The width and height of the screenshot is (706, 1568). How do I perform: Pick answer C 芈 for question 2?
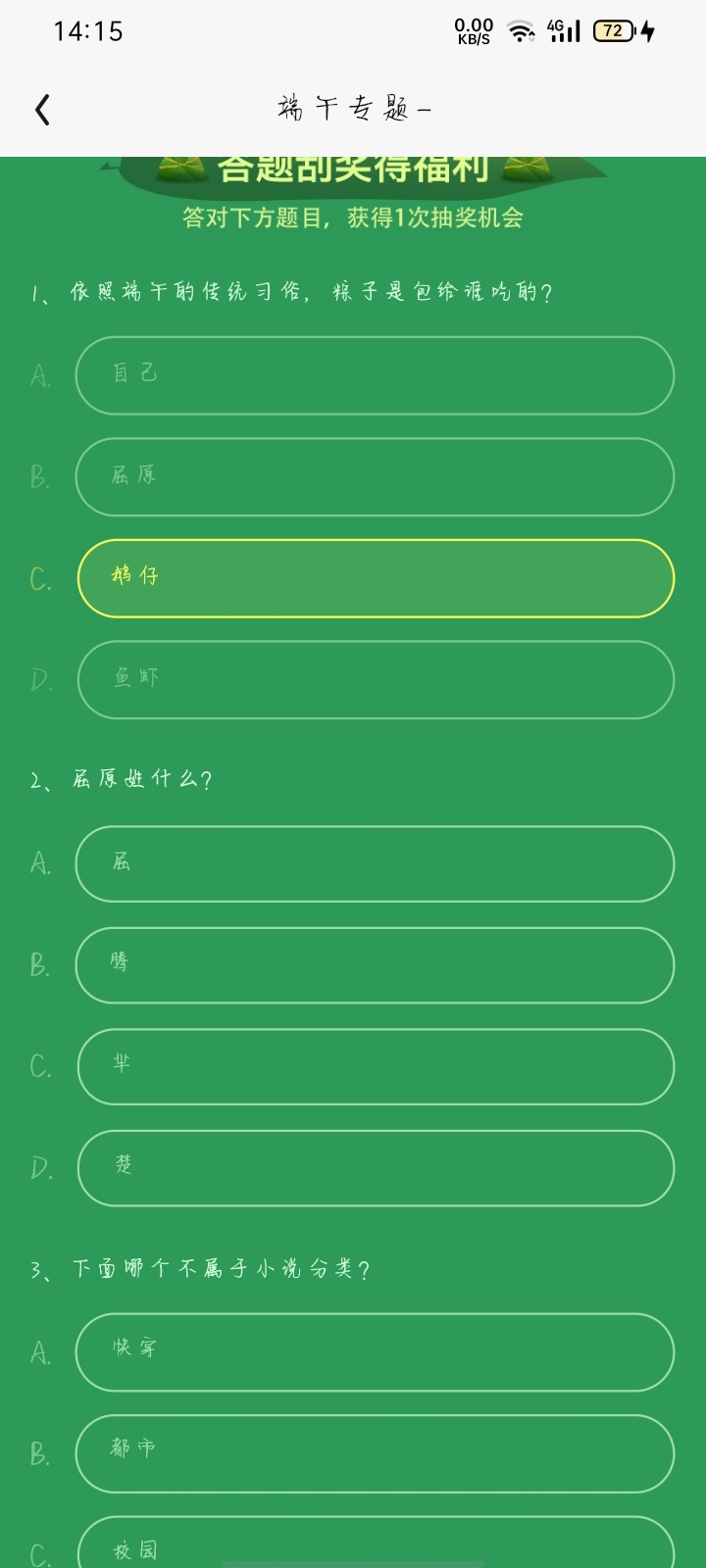point(375,1066)
